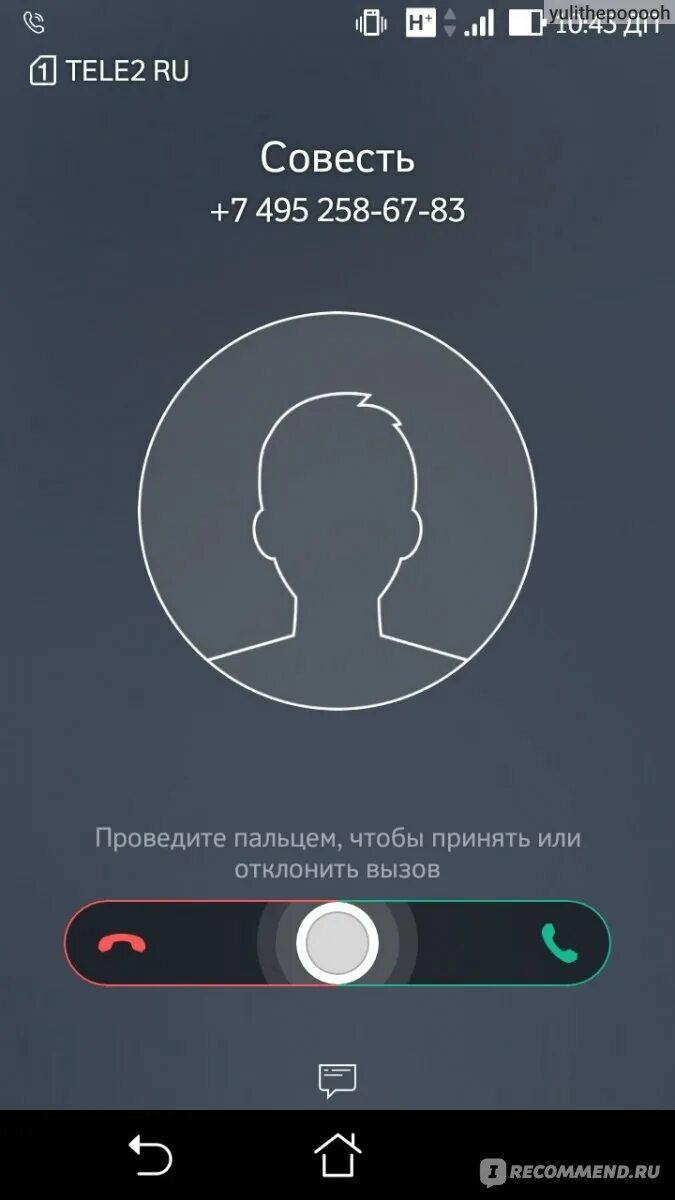The width and height of the screenshot is (675, 1200).
Task: Tap the green answer call icon
Action: [x=560, y=942]
